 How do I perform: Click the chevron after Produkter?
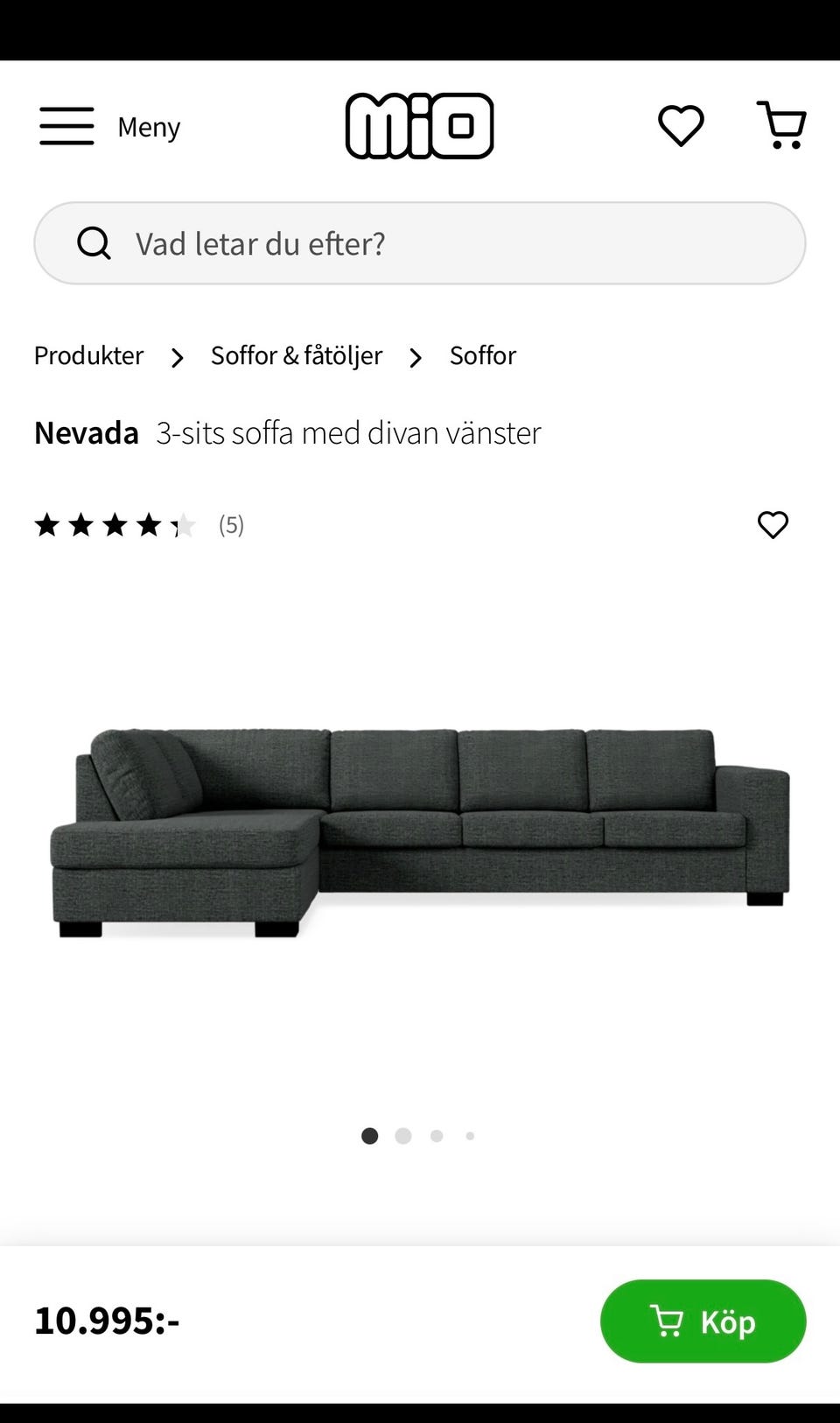pyautogui.click(x=178, y=357)
